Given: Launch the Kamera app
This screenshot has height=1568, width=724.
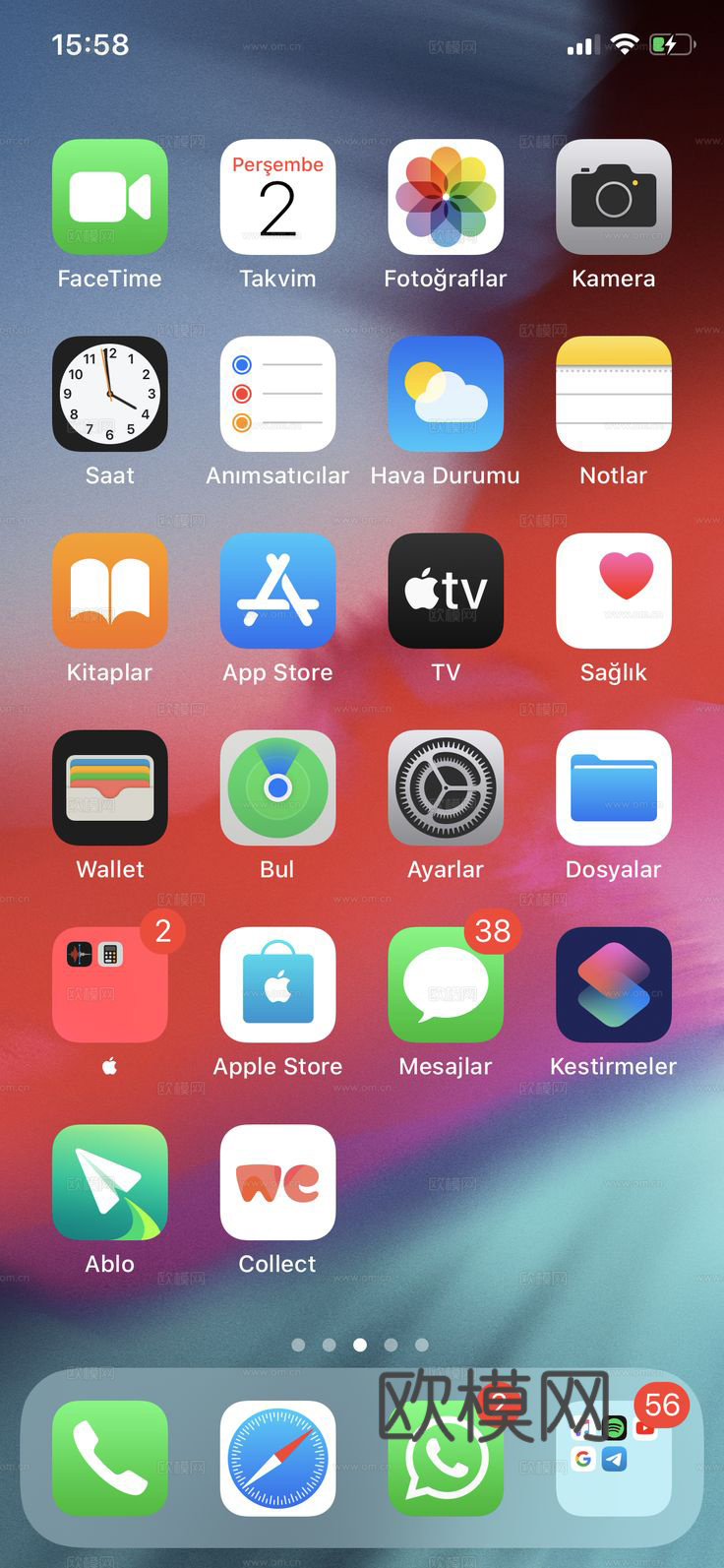Looking at the screenshot, I should tap(614, 197).
